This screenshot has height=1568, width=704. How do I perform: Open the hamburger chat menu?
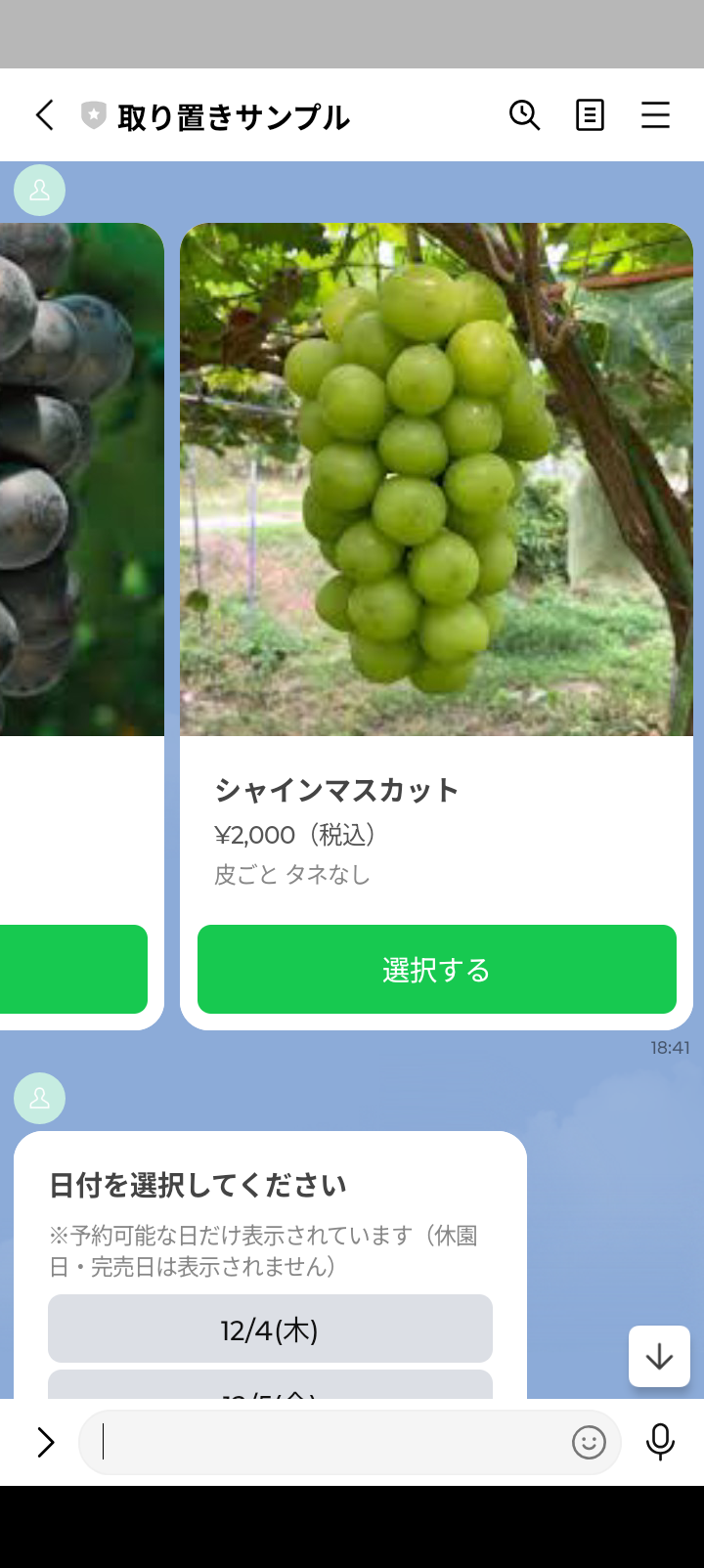655,115
